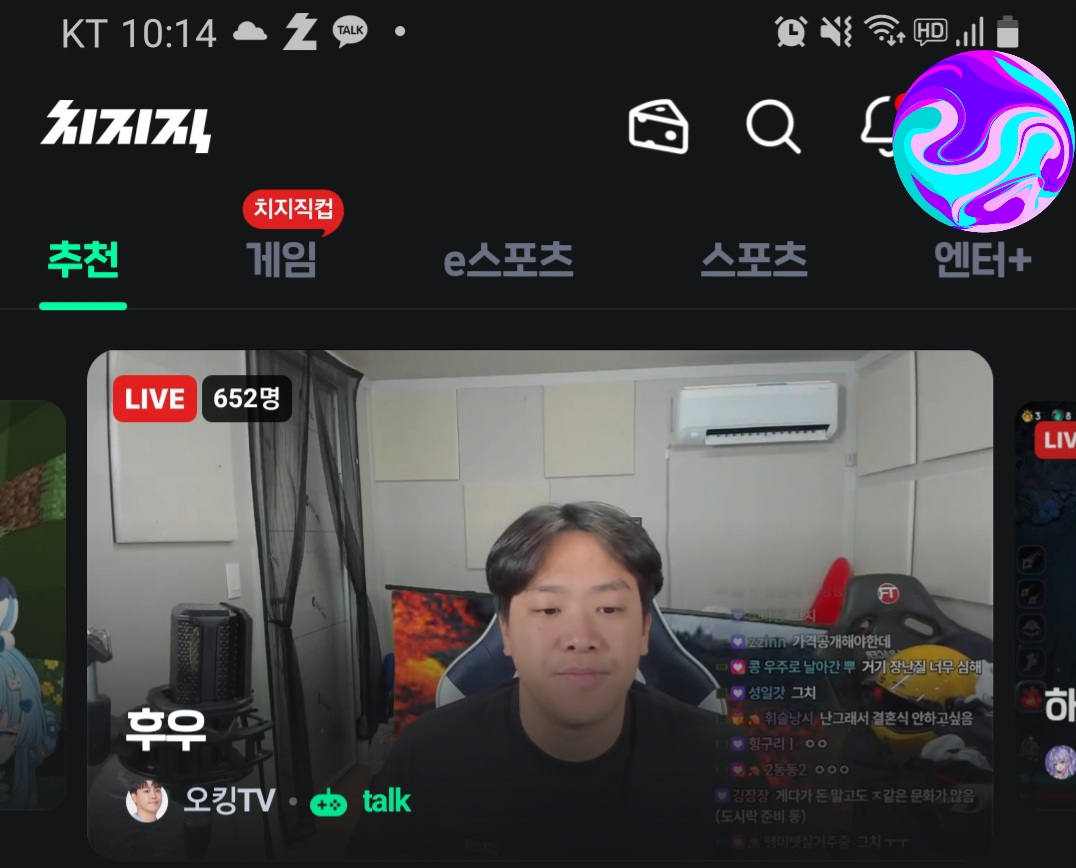Open the 후우 live stream card
The width and height of the screenshot is (1076, 868).
coord(540,560)
